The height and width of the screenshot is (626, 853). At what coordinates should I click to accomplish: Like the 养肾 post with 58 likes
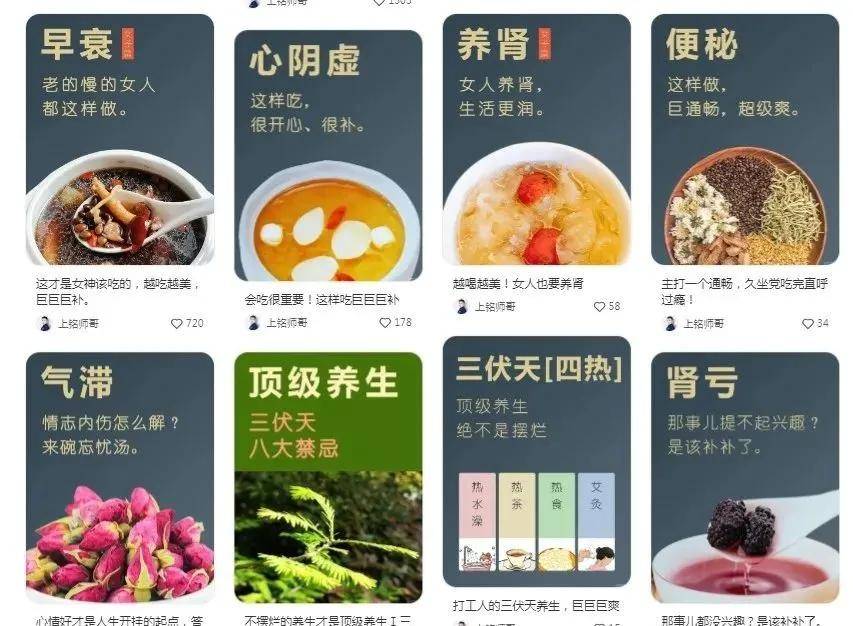[600, 307]
